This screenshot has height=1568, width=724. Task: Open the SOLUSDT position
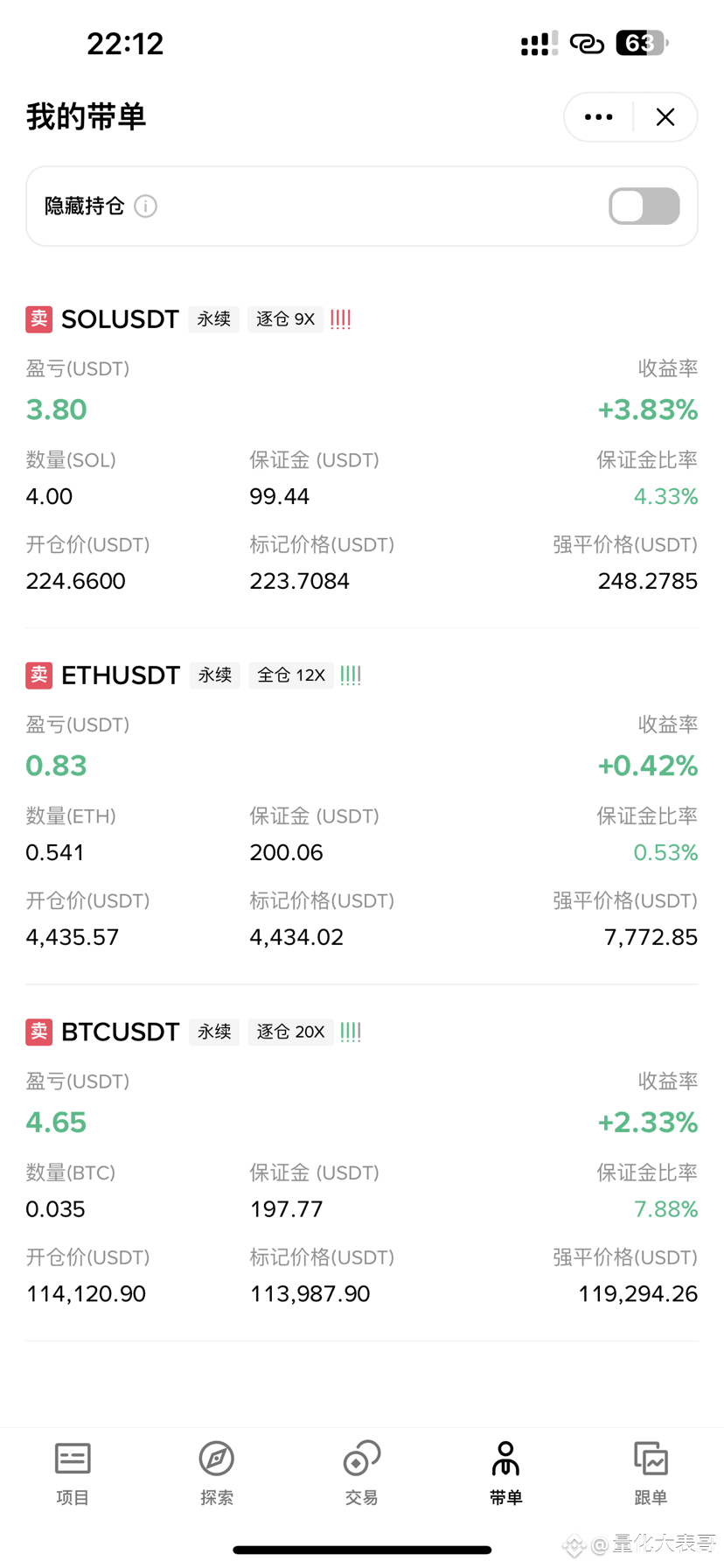point(120,319)
